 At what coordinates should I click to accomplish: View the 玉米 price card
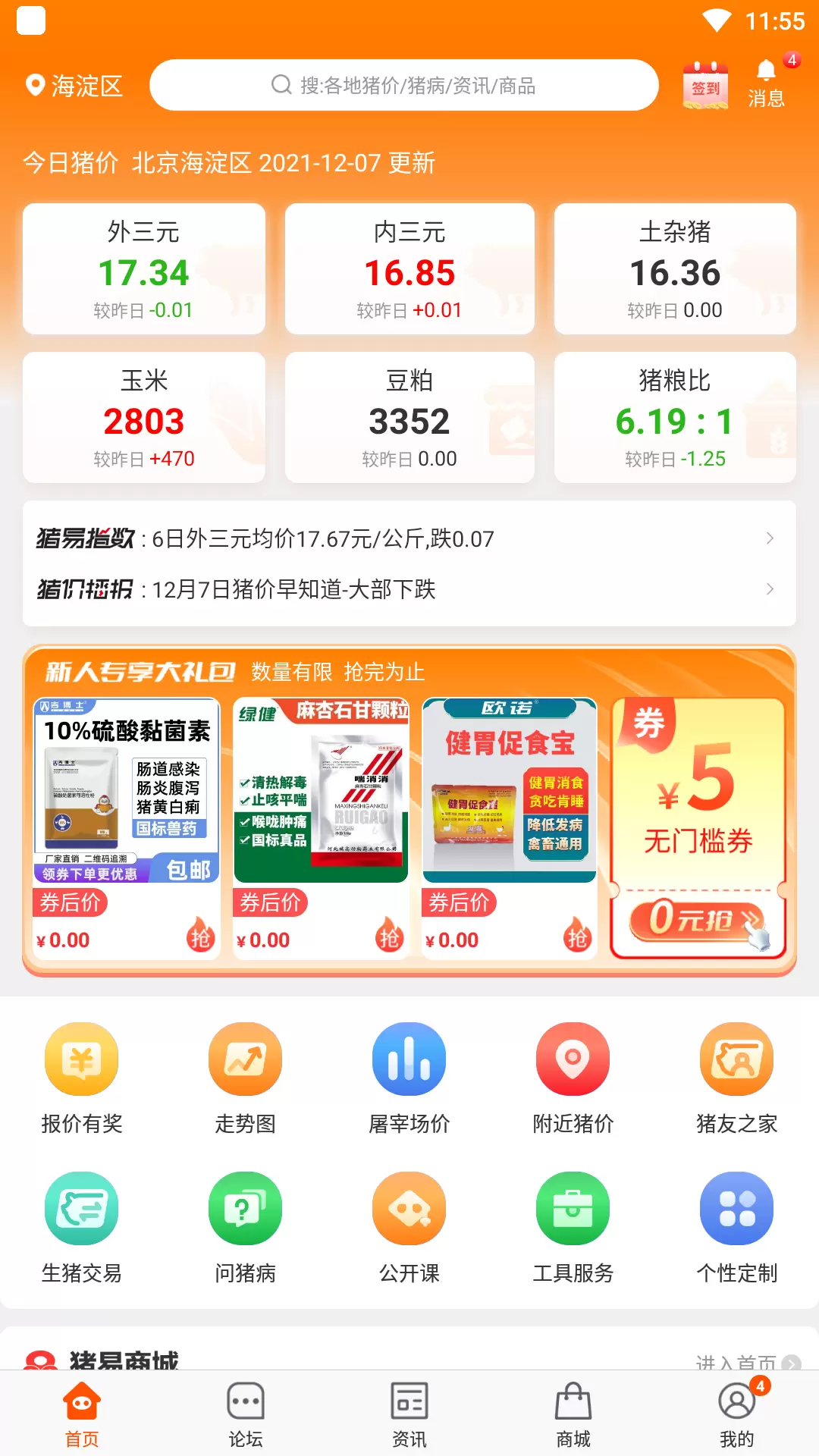click(x=144, y=417)
